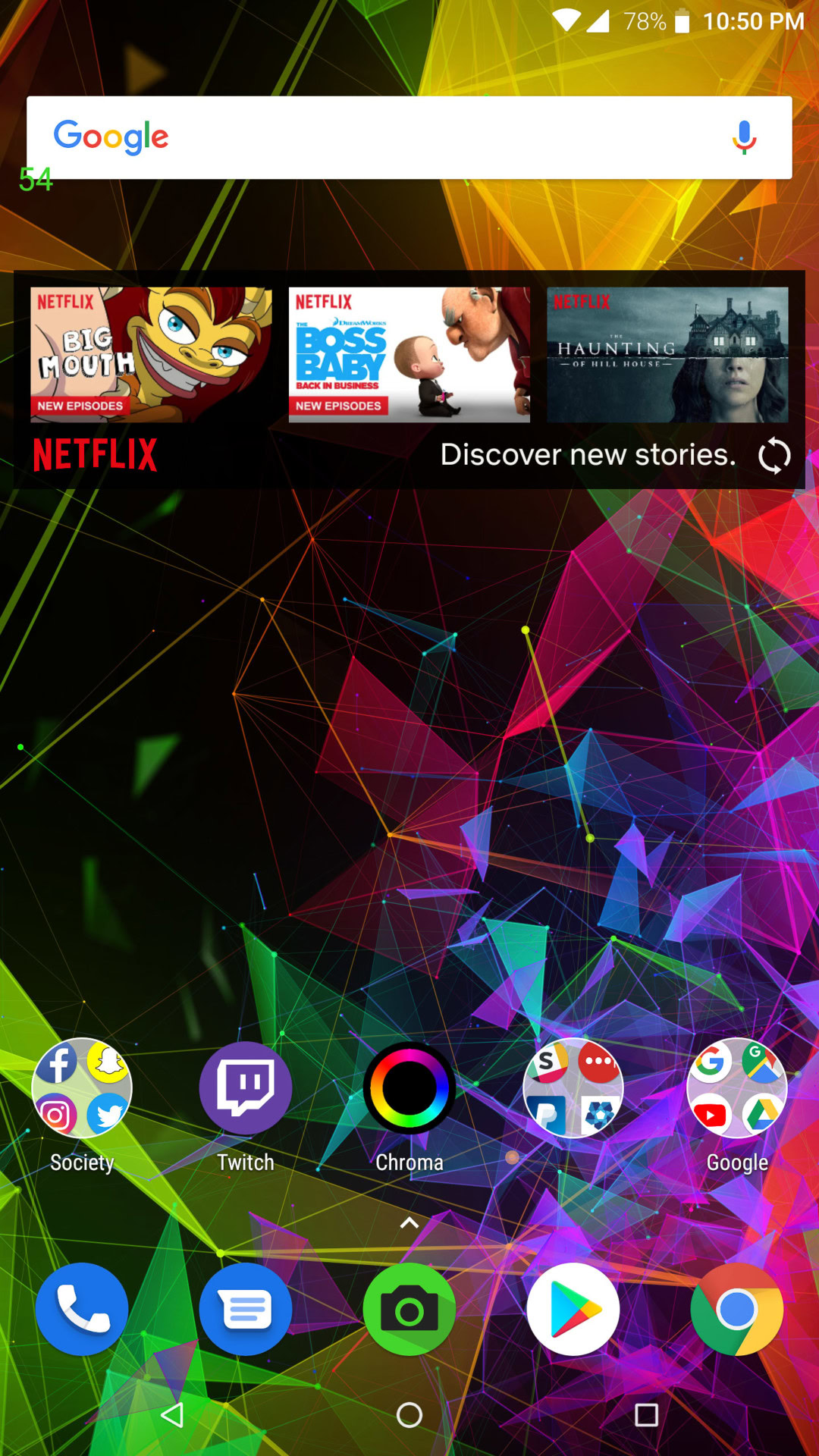
Task: Open Haunting of Hill House tile
Action: (x=667, y=354)
